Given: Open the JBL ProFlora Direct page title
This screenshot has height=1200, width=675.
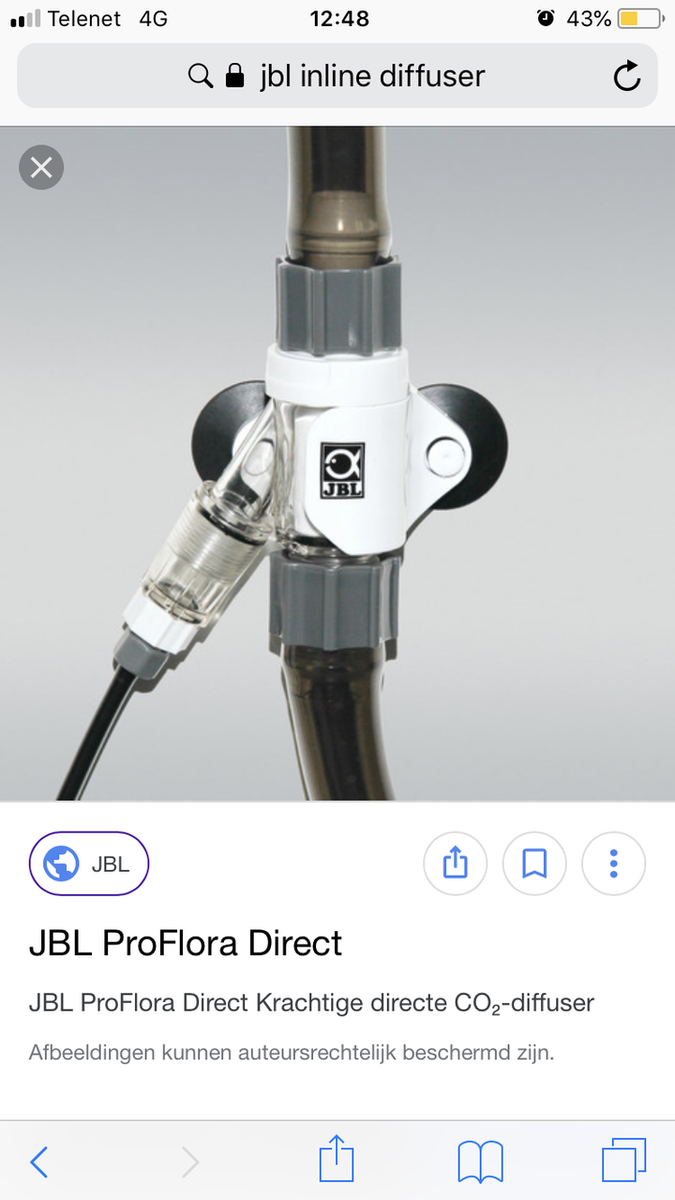Looking at the screenshot, I should 186,943.
